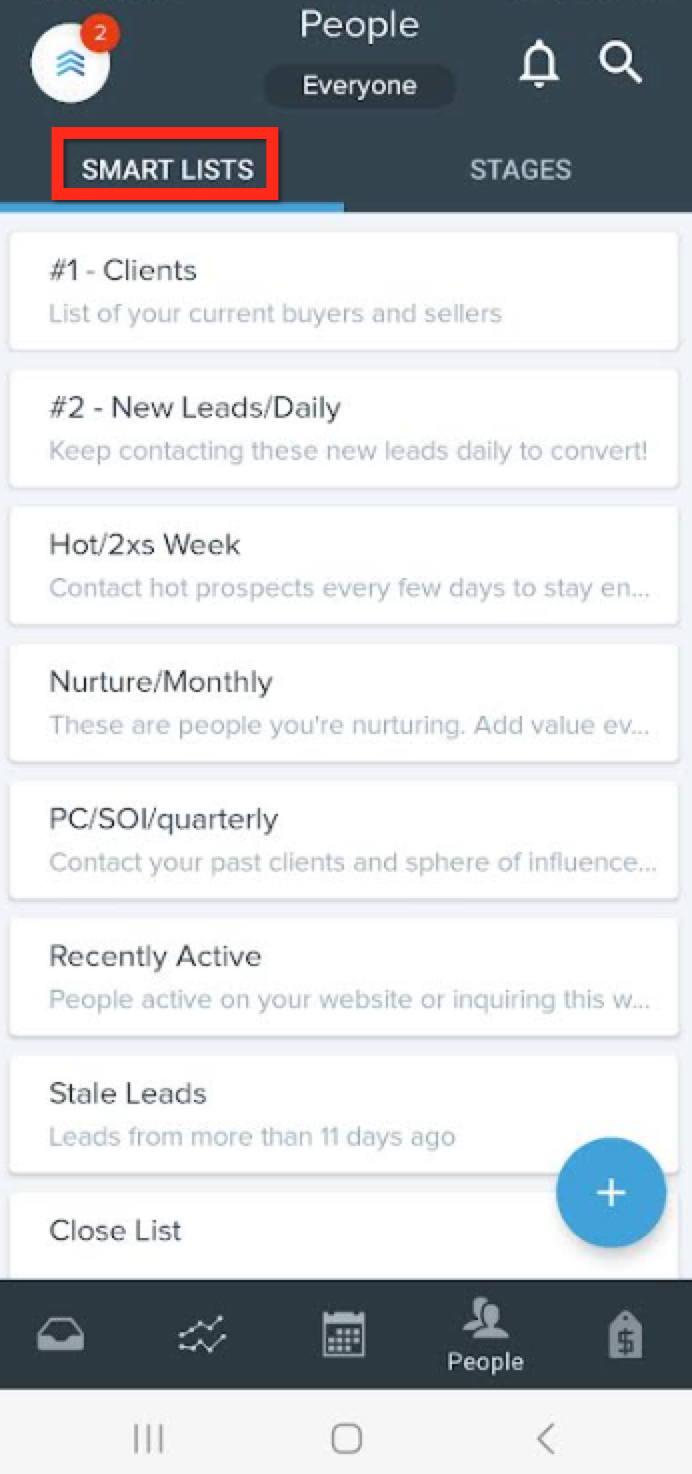Viewport: 692px width, 1474px height.
Task: Open the #1 - Clients list
Action: pyautogui.click(x=344, y=291)
